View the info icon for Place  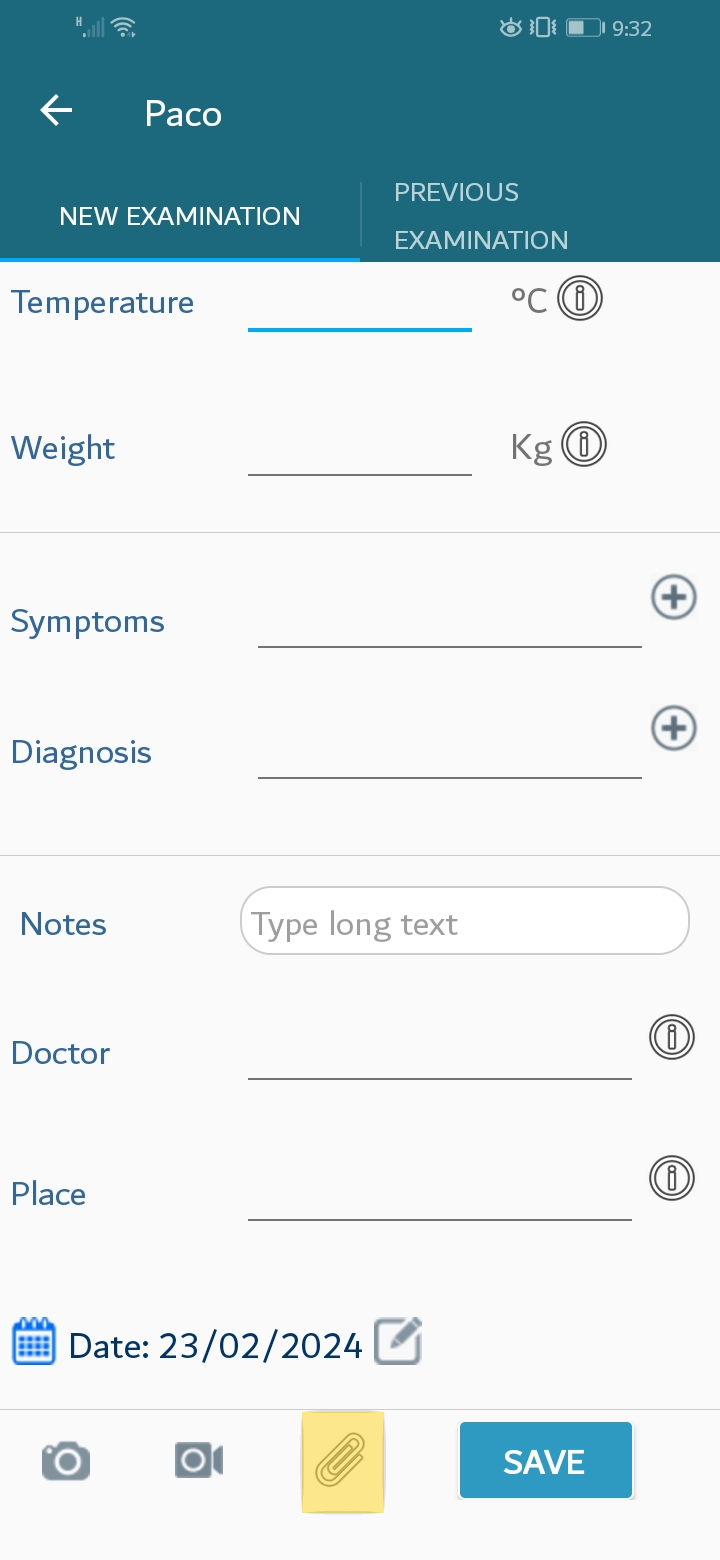coord(672,1178)
